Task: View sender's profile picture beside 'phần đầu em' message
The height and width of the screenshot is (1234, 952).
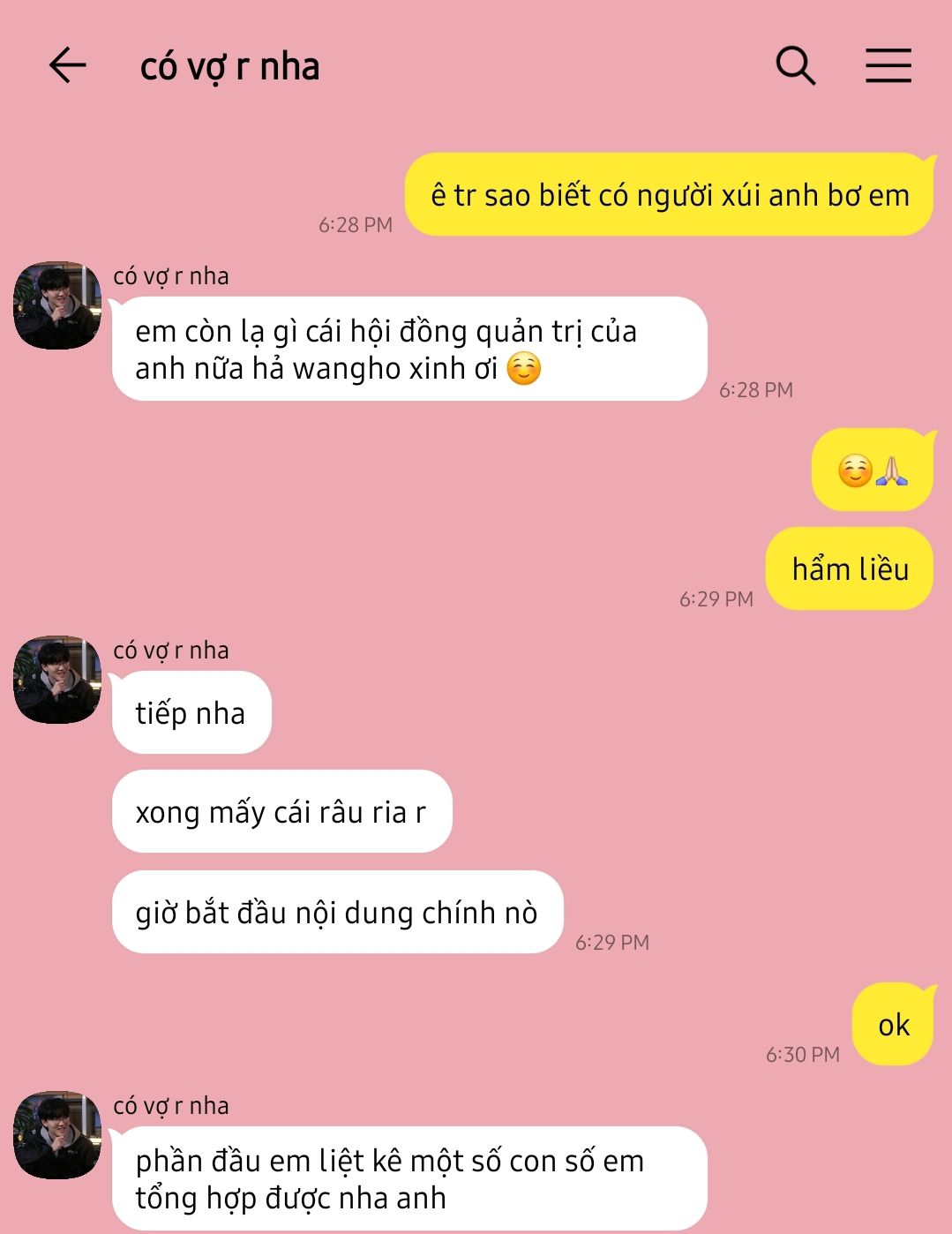Action: click(x=57, y=1135)
